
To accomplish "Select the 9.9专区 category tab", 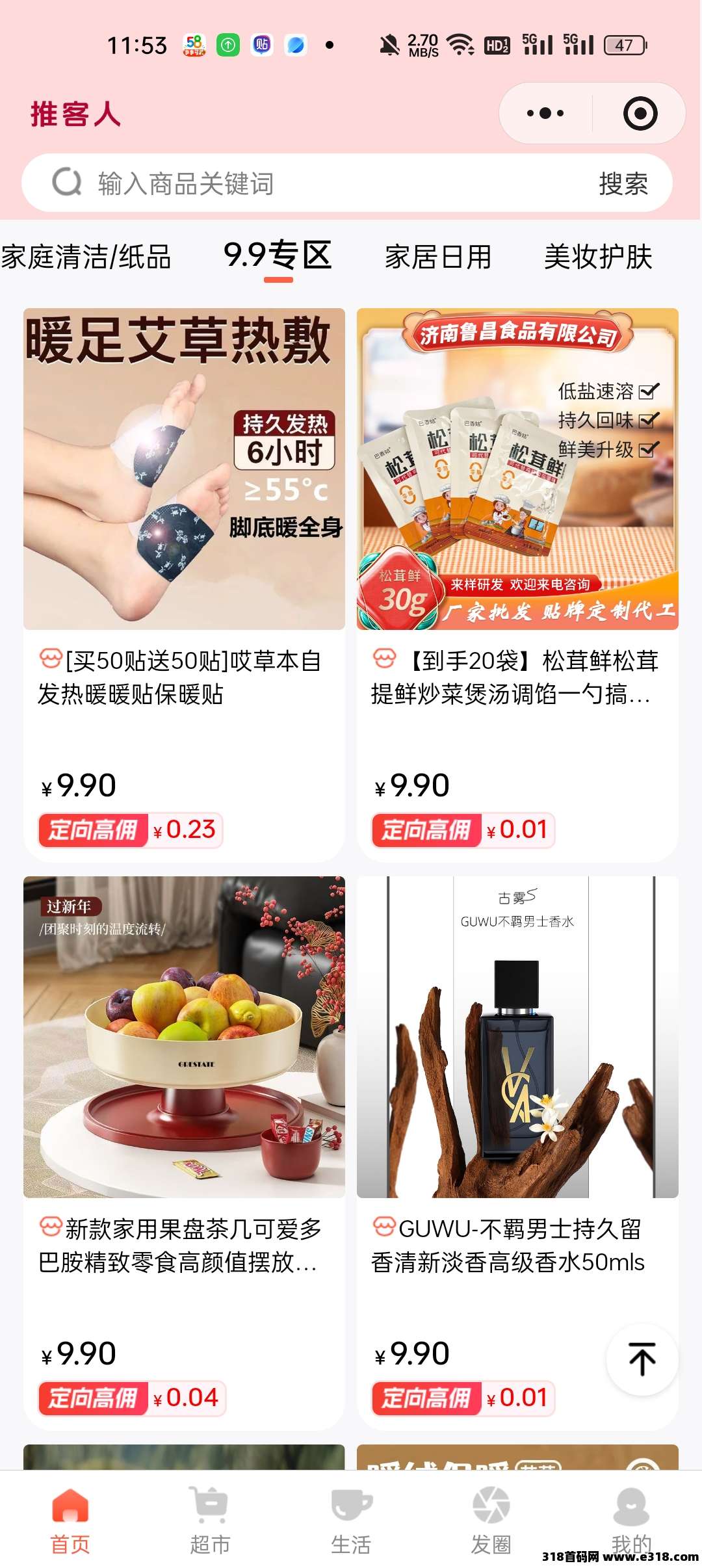I will (278, 255).
